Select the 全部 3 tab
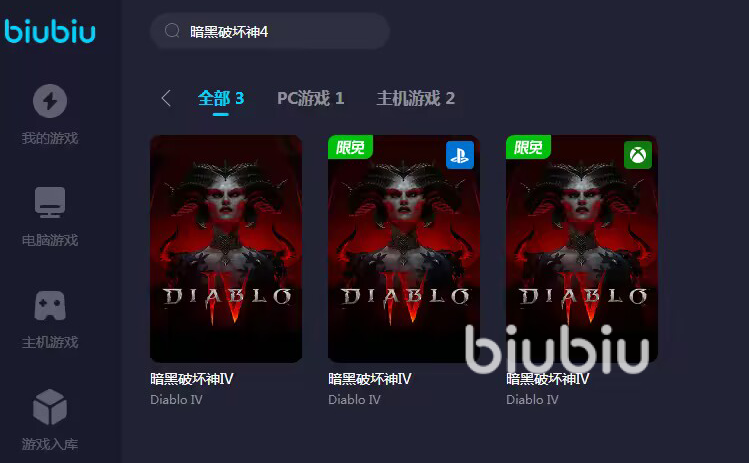This screenshot has width=749, height=463. tap(221, 98)
